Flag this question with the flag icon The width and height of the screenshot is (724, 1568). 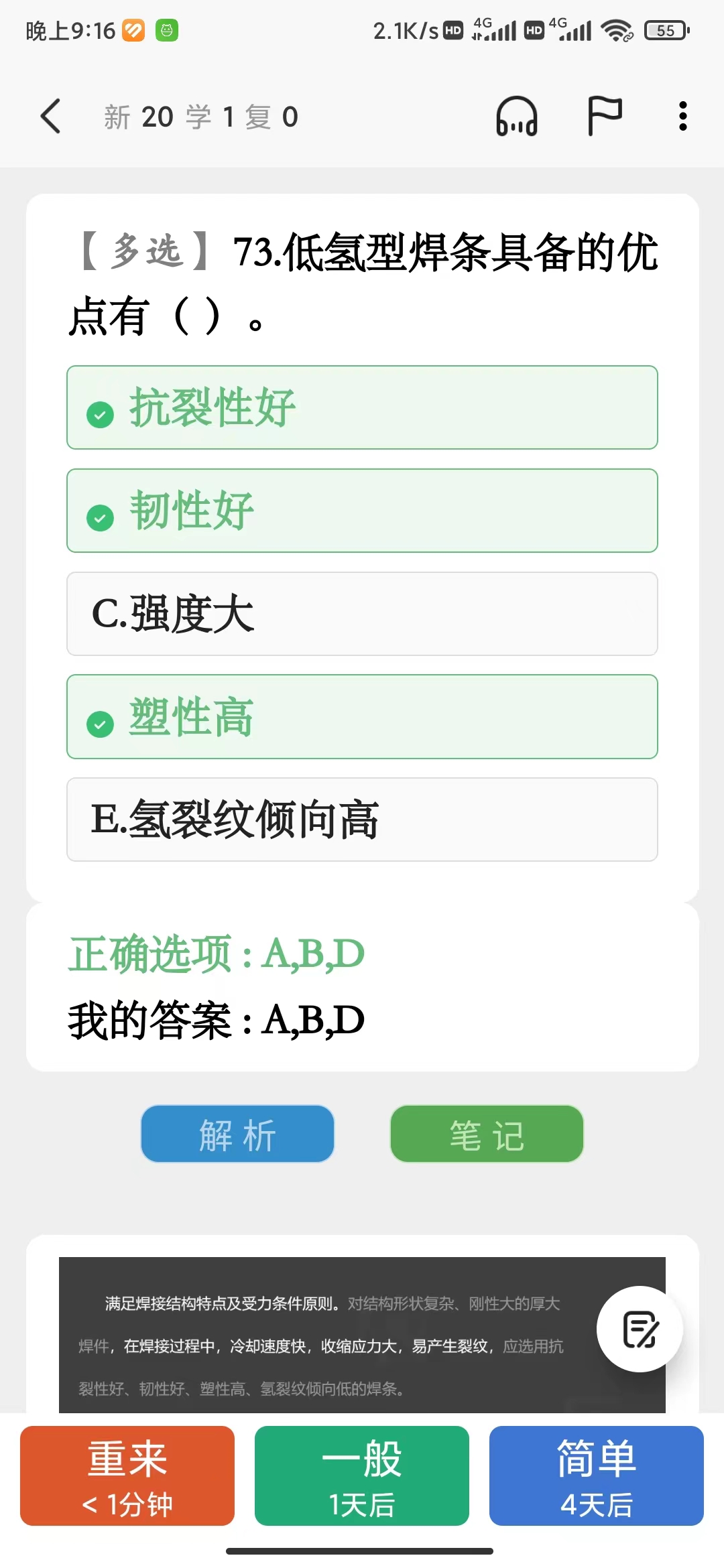coord(605,116)
